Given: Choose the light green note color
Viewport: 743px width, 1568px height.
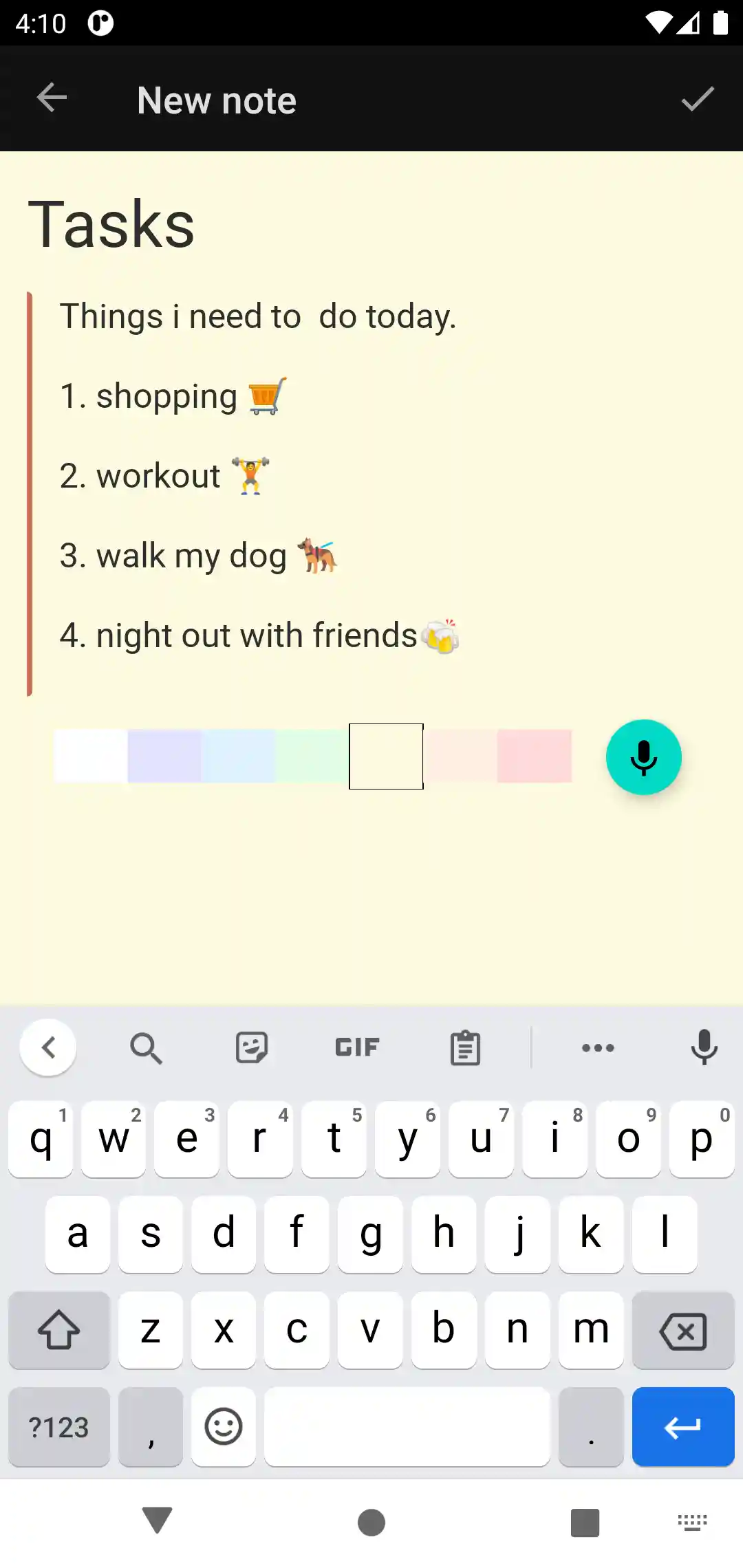Looking at the screenshot, I should pos(312,756).
